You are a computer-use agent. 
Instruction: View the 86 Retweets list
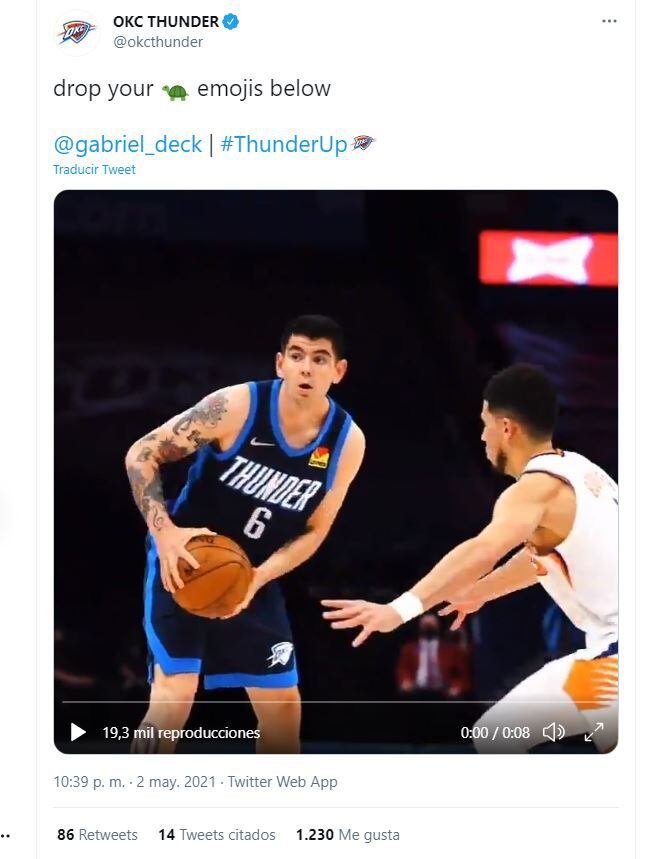tap(97, 834)
